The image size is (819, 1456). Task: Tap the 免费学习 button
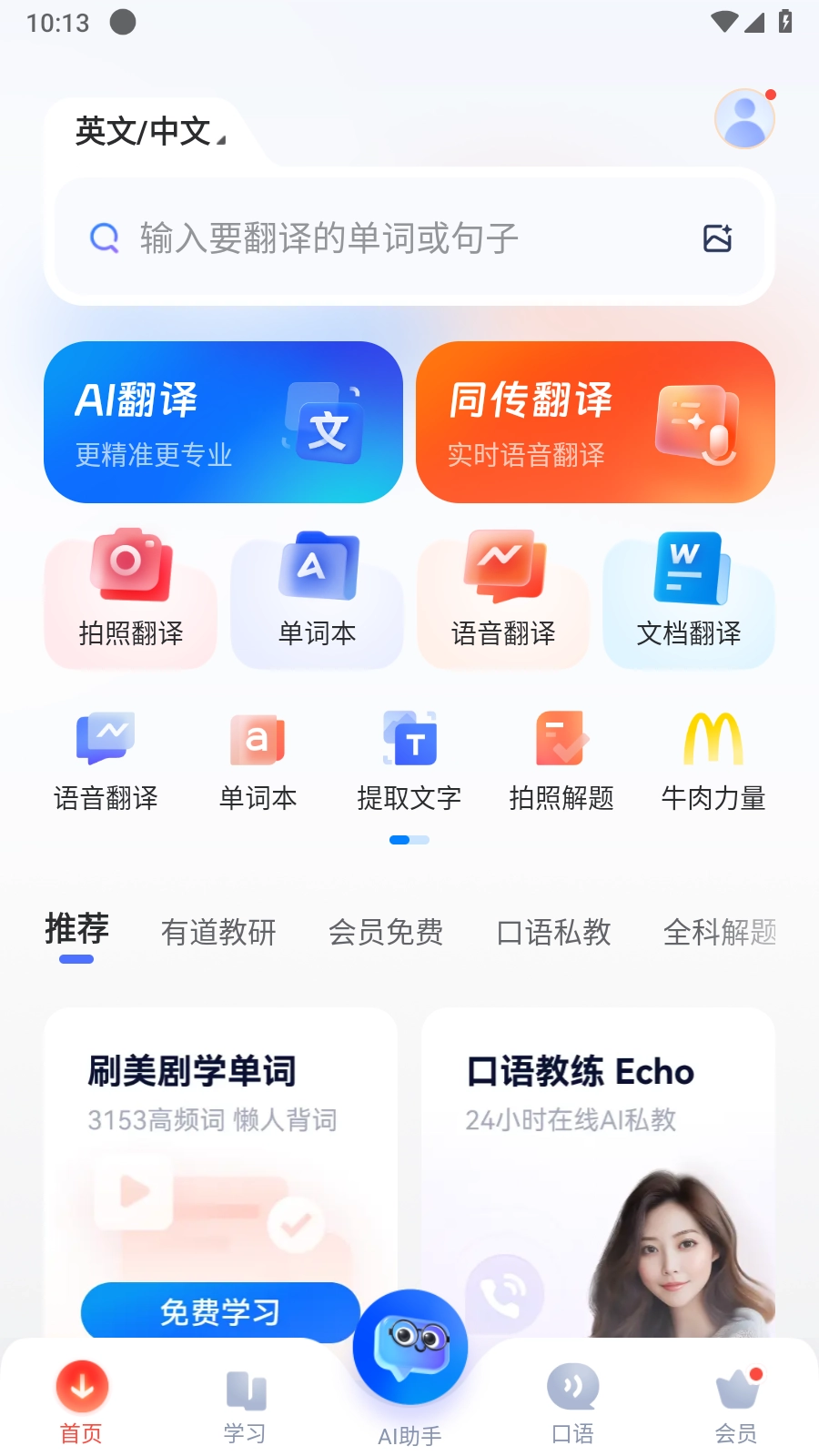219,1311
